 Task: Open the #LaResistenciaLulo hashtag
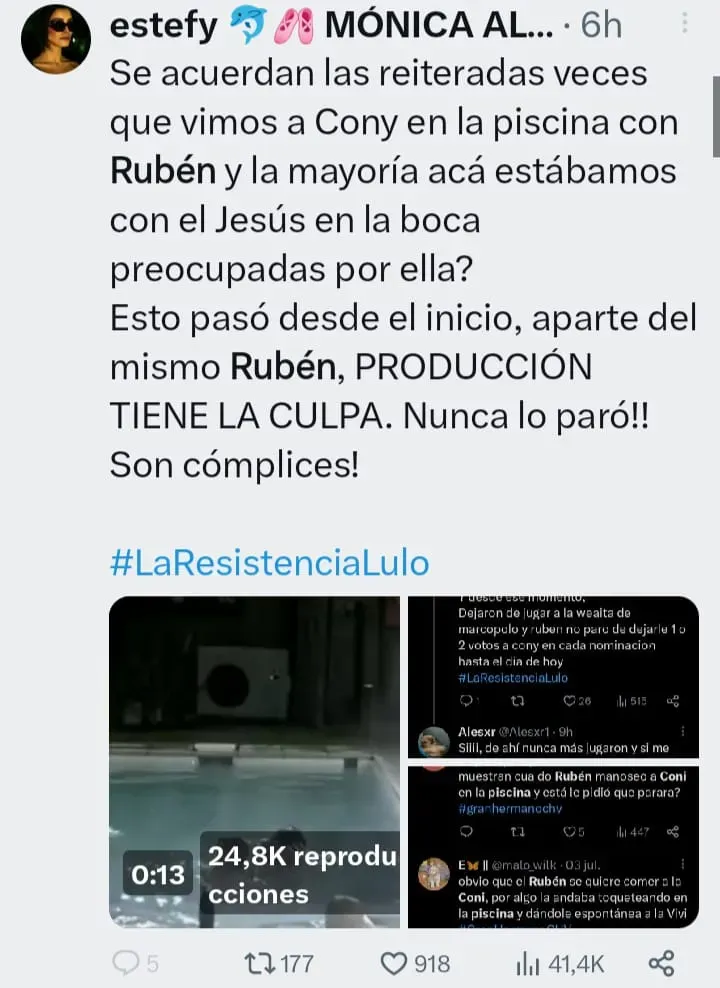(x=268, y=563)
